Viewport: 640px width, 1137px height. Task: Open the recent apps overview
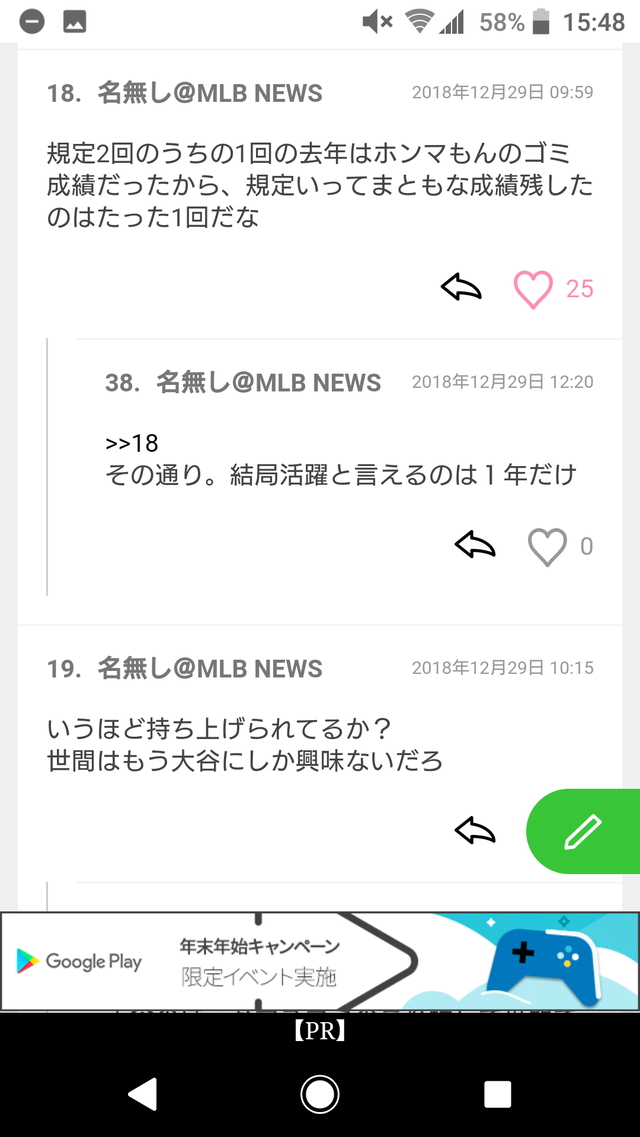pos(497,1094)
